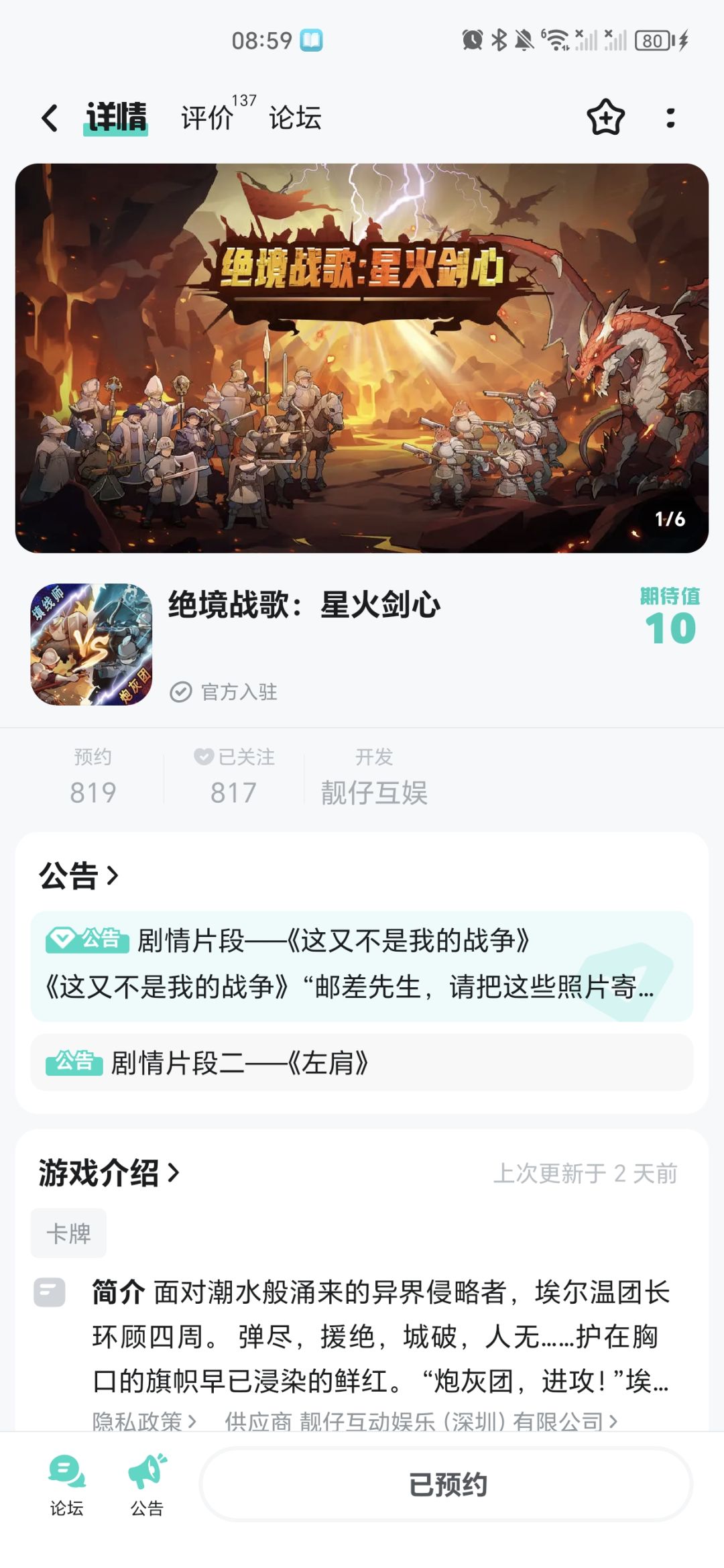The image size is (724, 1568).
Task: Open the game banner image gallery
Action: (x=362, y=358)
